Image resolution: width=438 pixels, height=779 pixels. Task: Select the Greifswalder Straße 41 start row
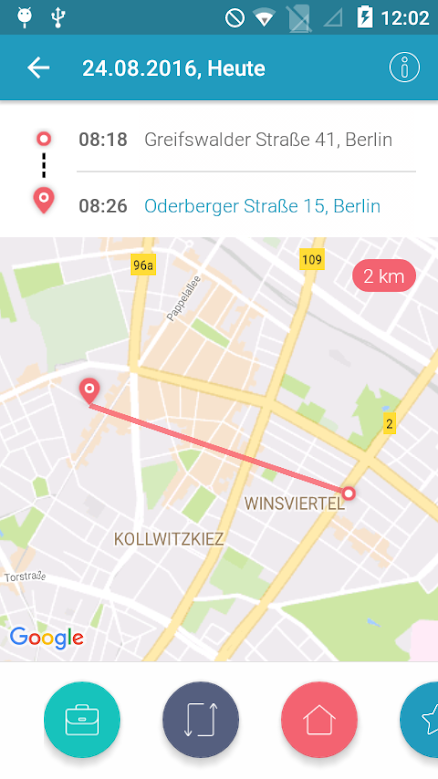[x=219, y=139]
